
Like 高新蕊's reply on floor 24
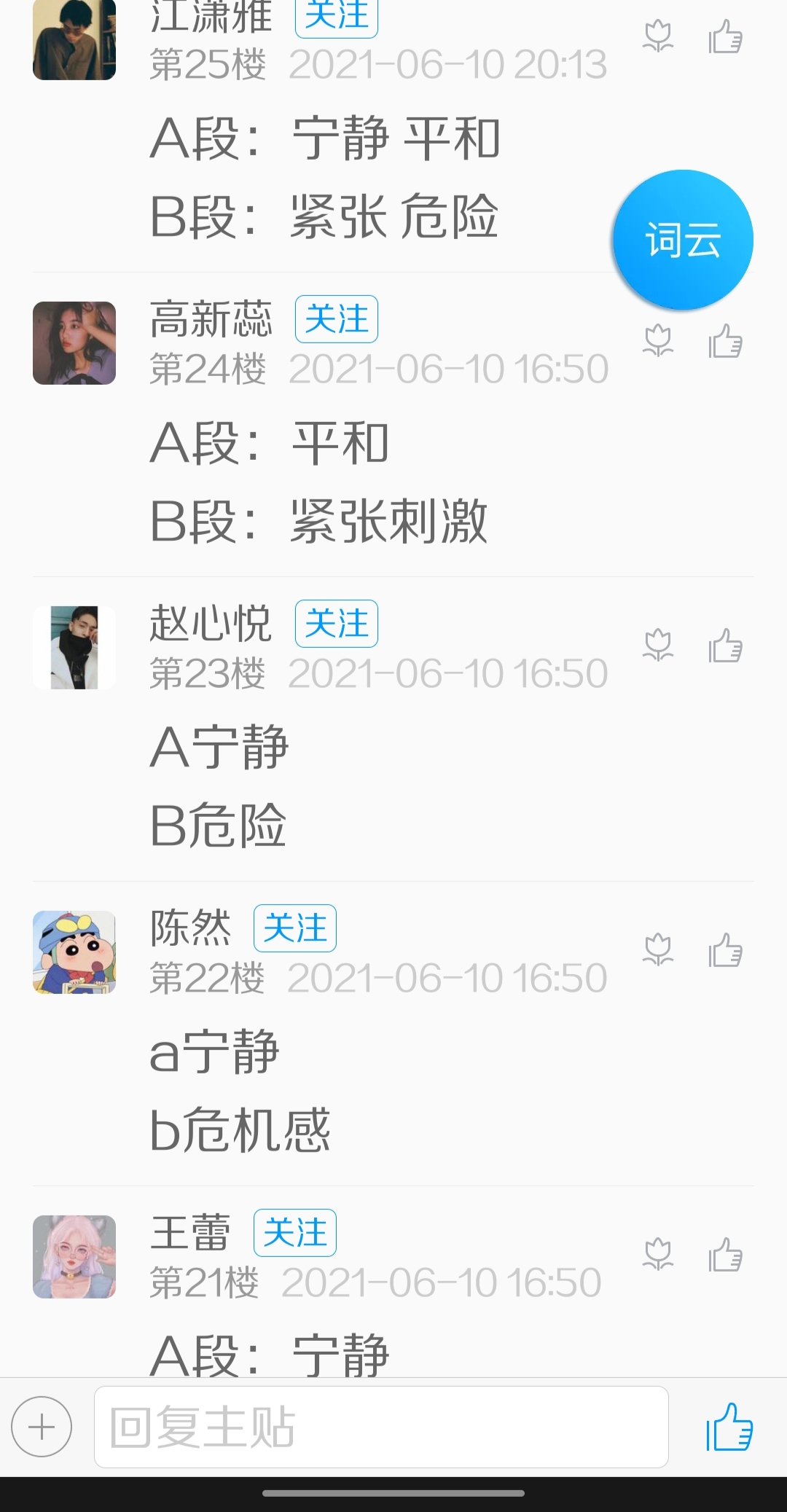click(x=725, y=341)
